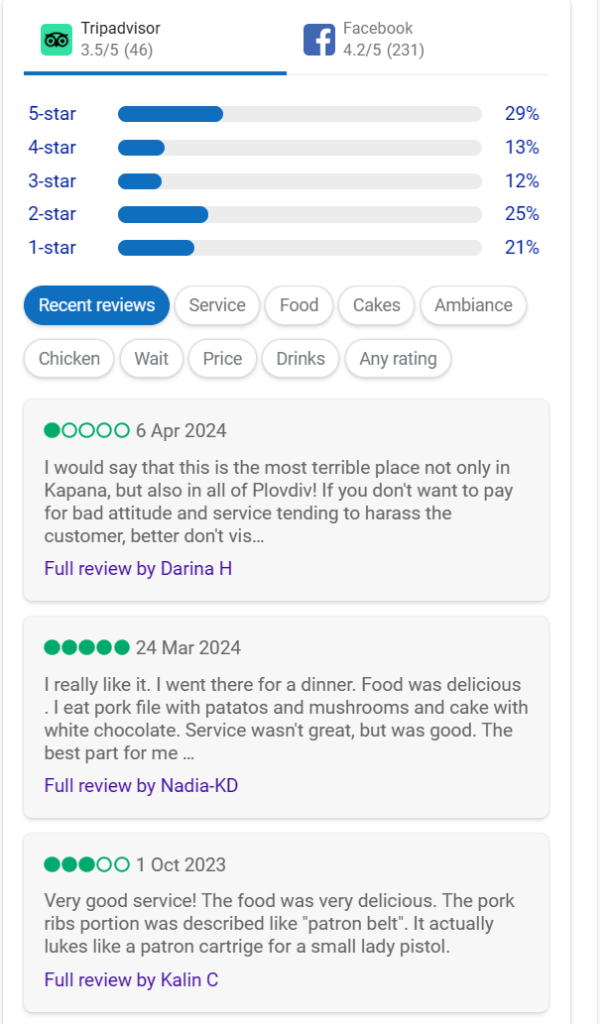
Task: Filter reviews by Service
Action: pos(217,305)
